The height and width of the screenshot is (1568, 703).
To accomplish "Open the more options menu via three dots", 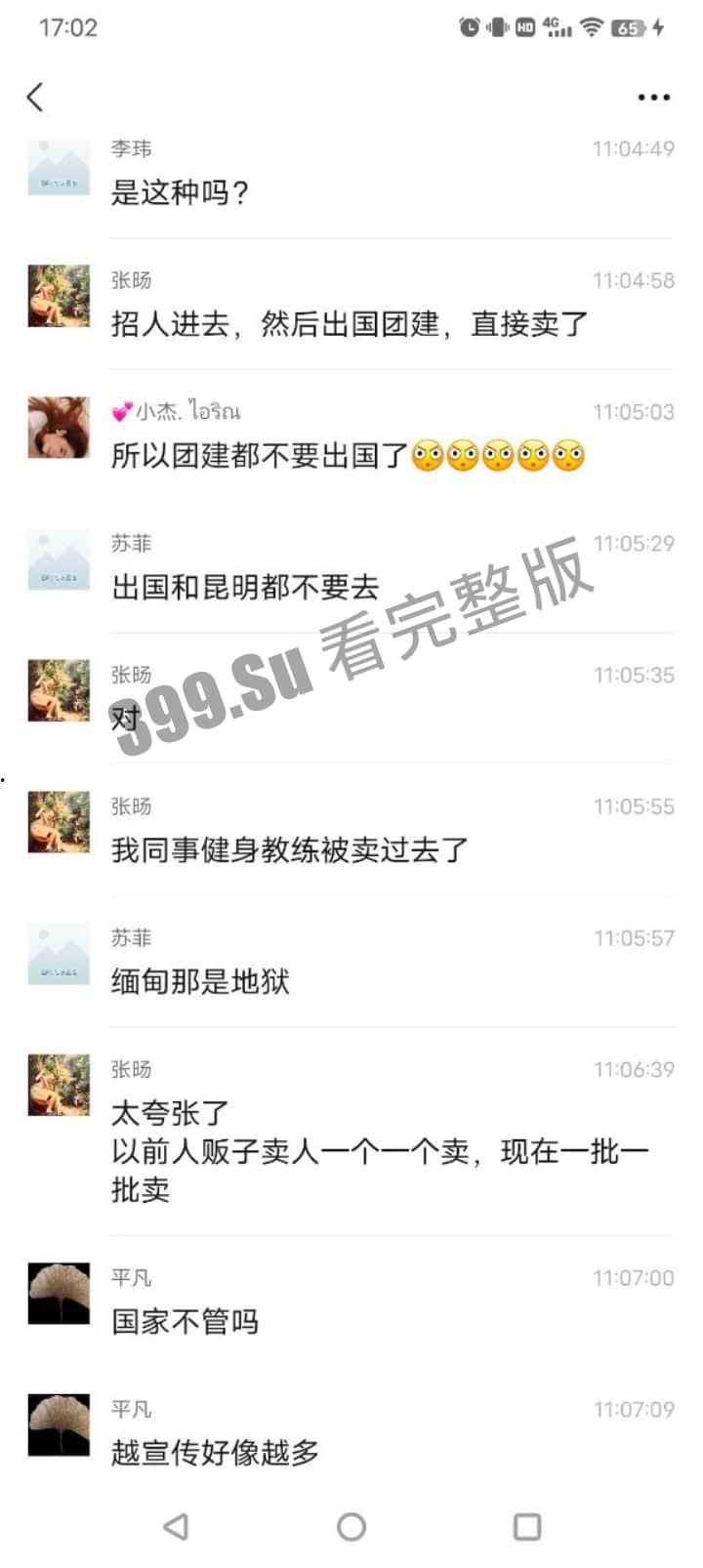I will click(651, 97).
